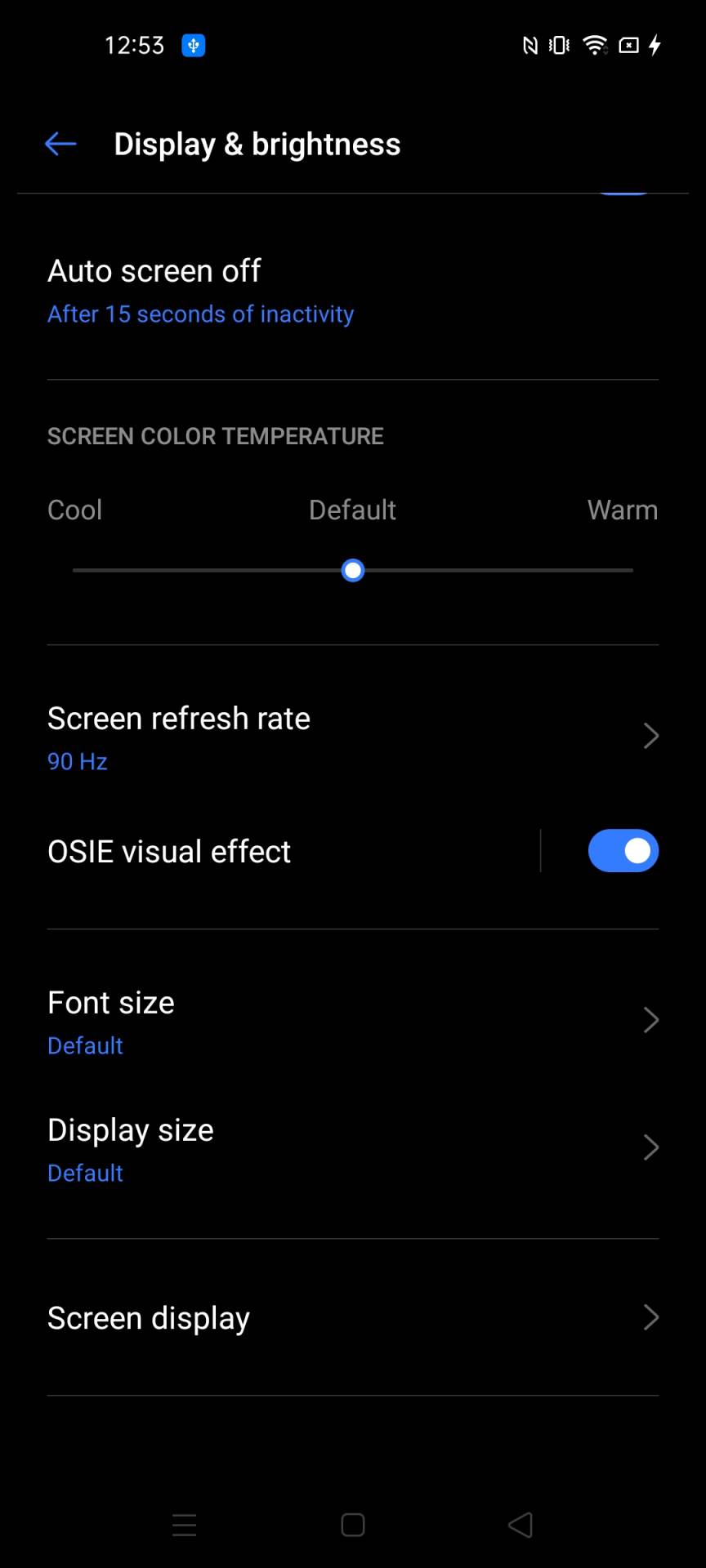Go back from Display & brightness
Viewport: 706px width, 1568px height.
point(60,145)
